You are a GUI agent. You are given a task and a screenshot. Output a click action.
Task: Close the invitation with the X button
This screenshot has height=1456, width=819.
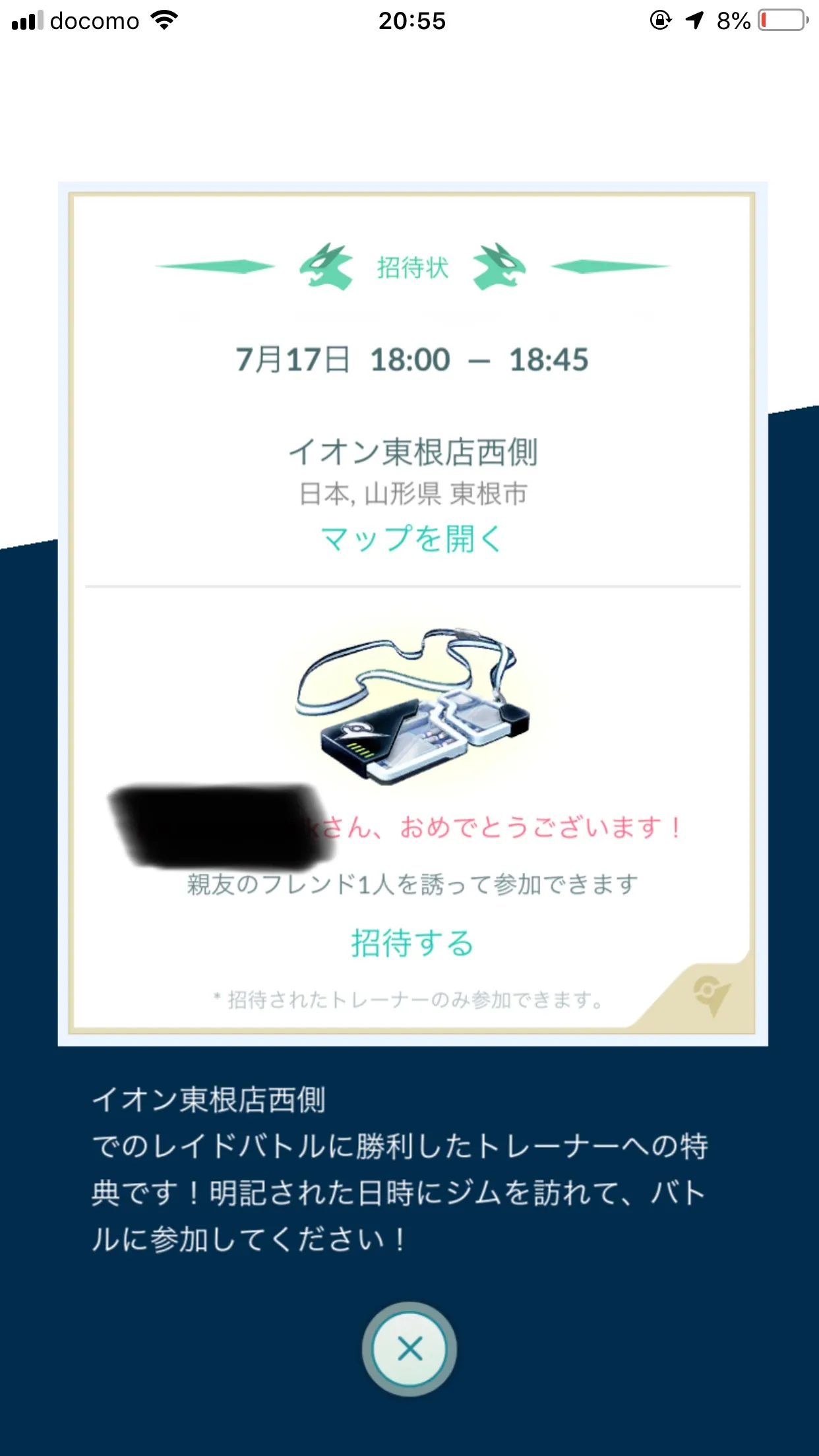tap(409, 1349)
